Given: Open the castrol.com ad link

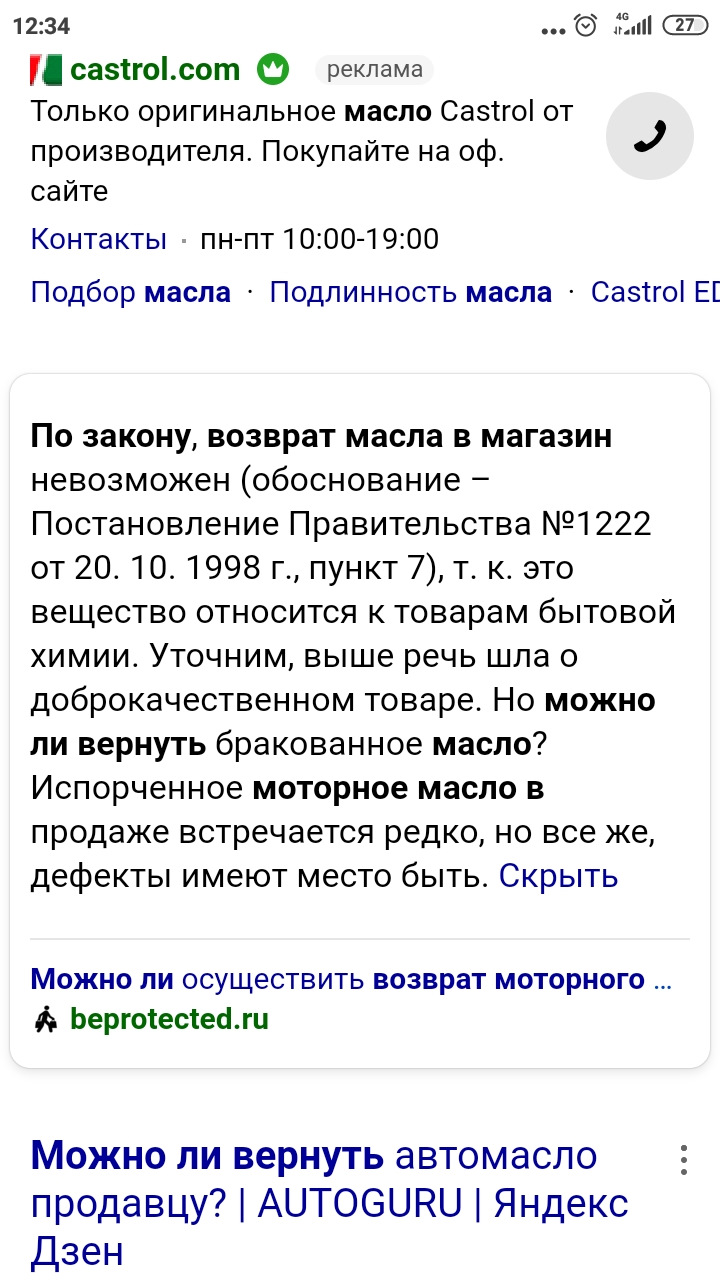Looking at the screenshot, I should coord(155,69).
